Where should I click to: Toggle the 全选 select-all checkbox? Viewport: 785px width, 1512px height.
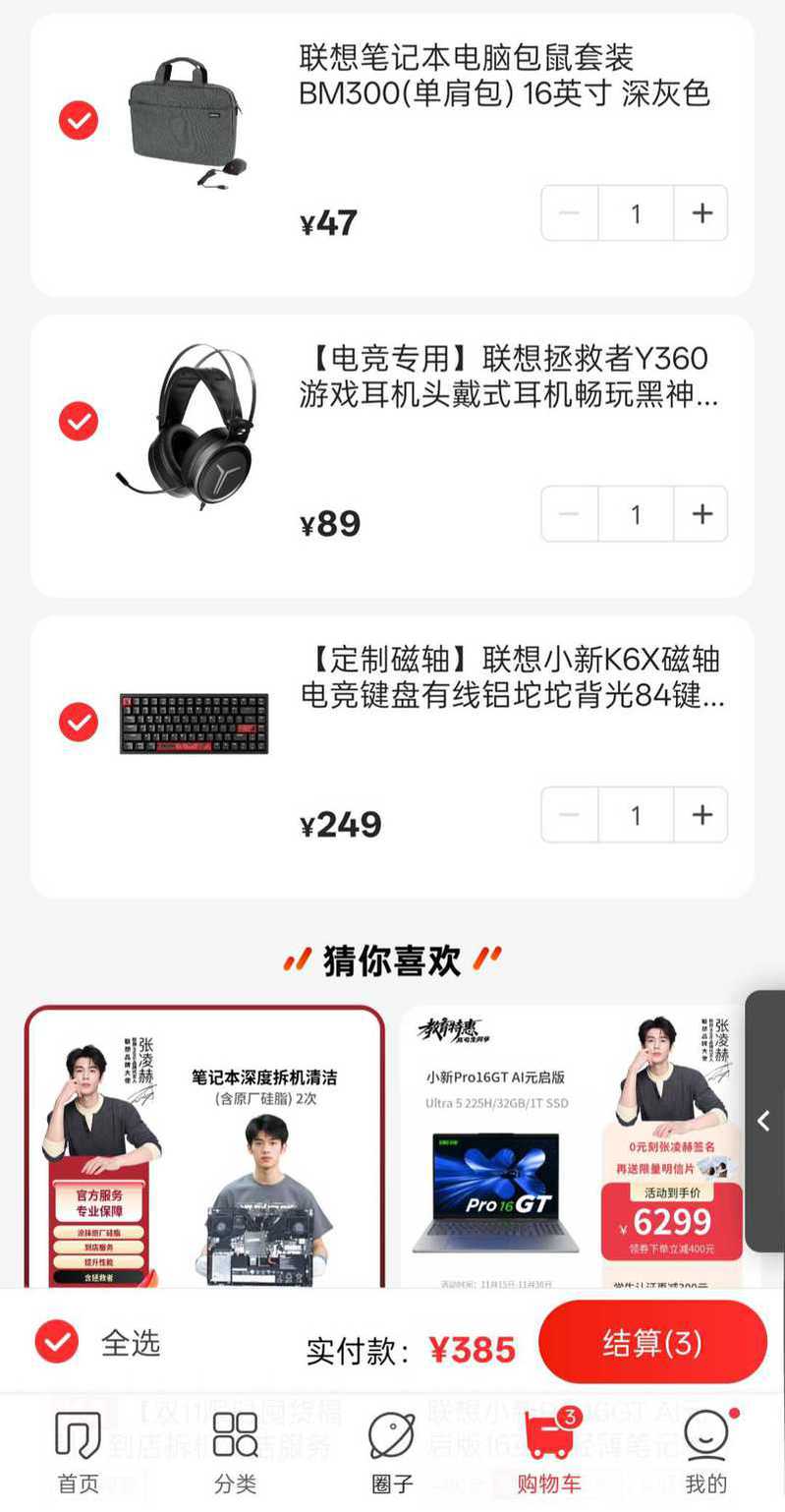click(57, 1342)
